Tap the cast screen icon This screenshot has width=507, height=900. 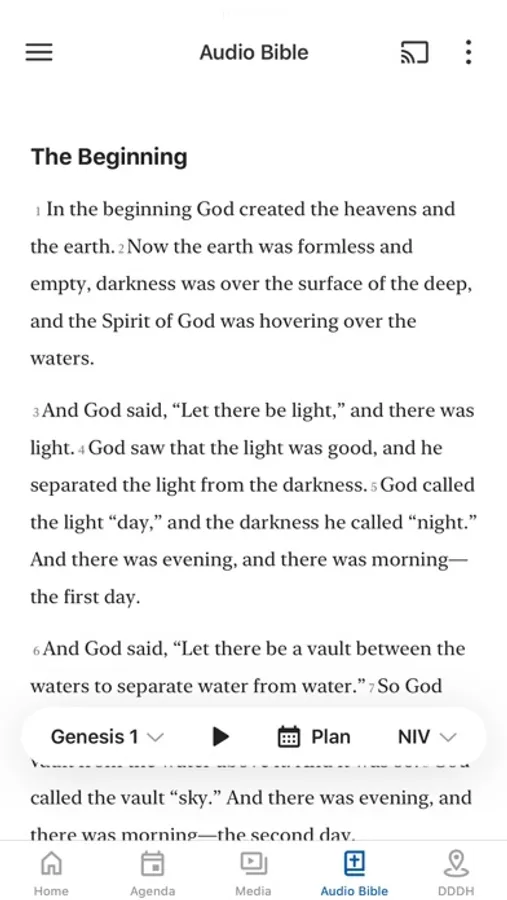coord(414,52)
